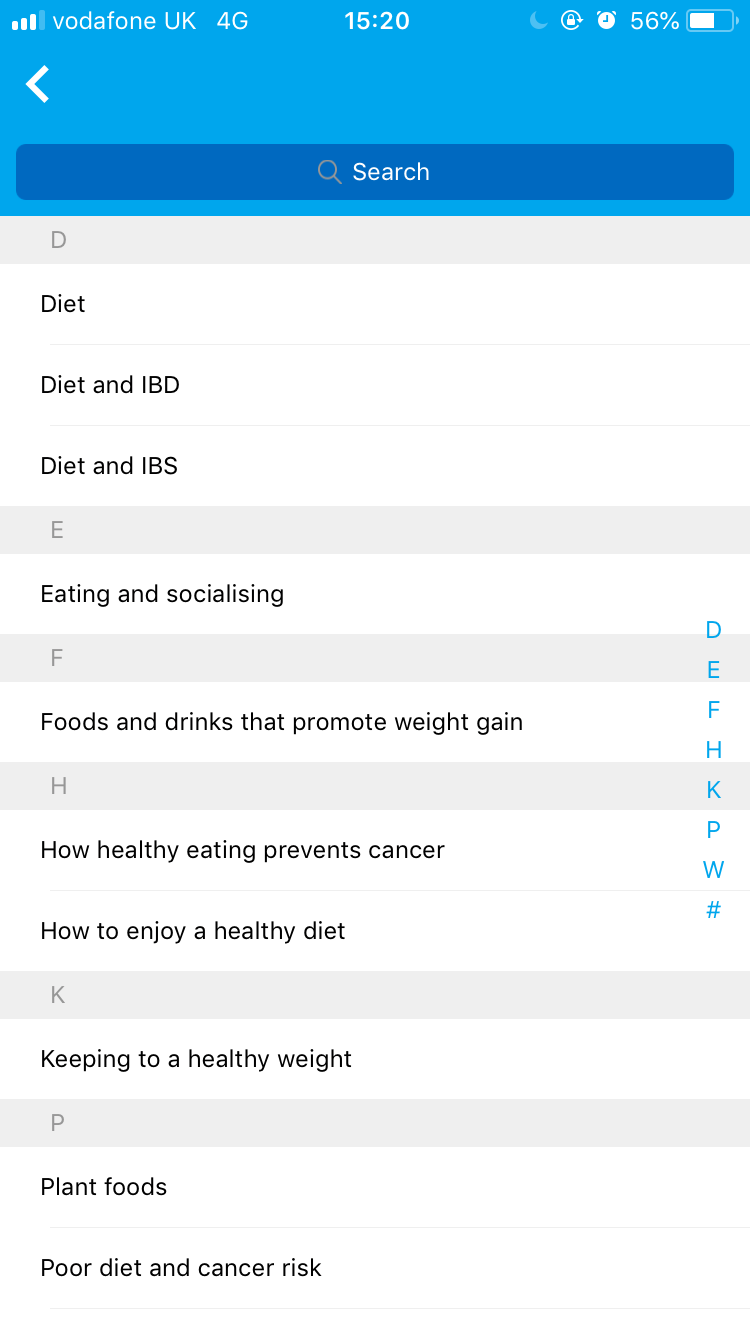Open the Diet topic
750x1334 pixels.
pos(375,304)
